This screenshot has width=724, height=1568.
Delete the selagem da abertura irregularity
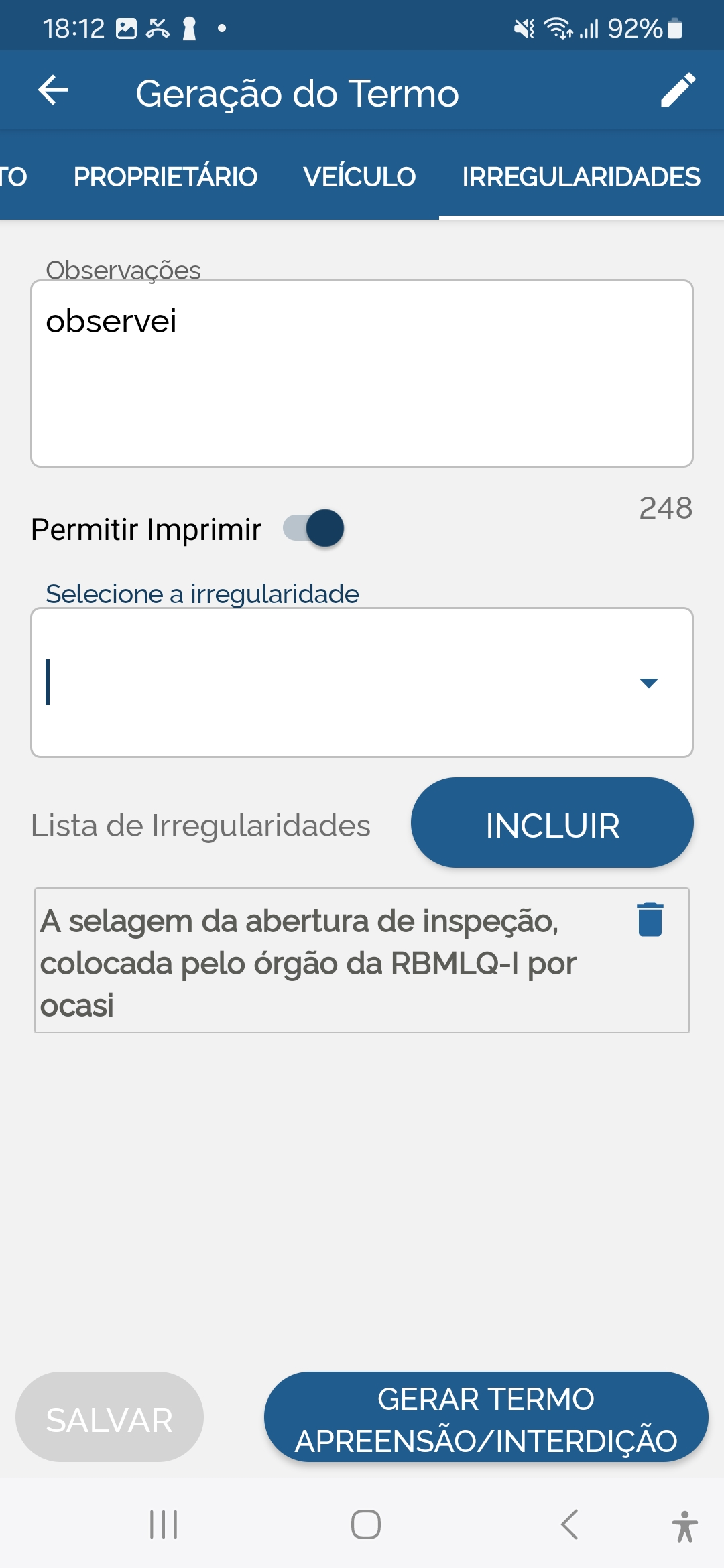650,919
